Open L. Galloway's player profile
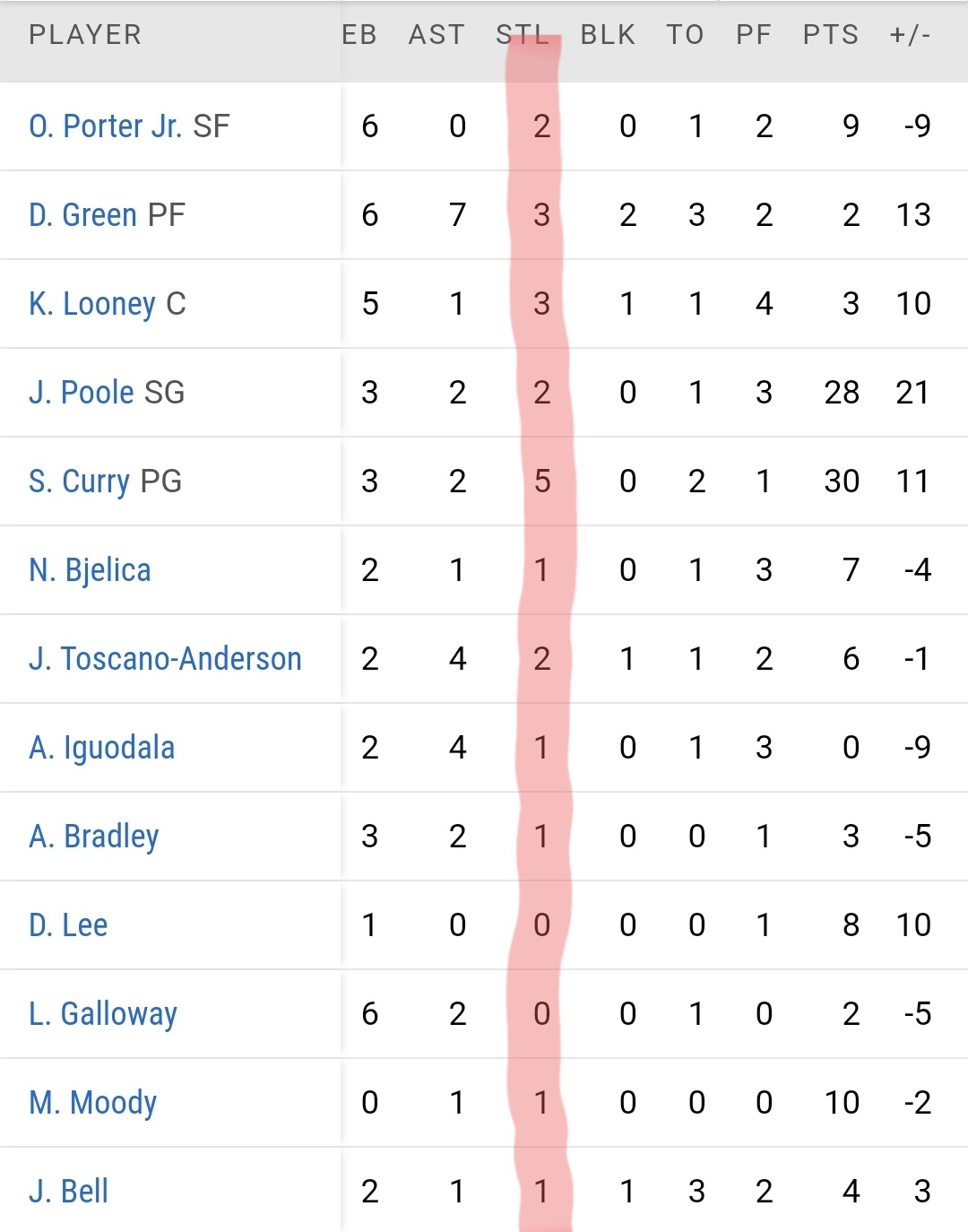 click(103, 1014)
